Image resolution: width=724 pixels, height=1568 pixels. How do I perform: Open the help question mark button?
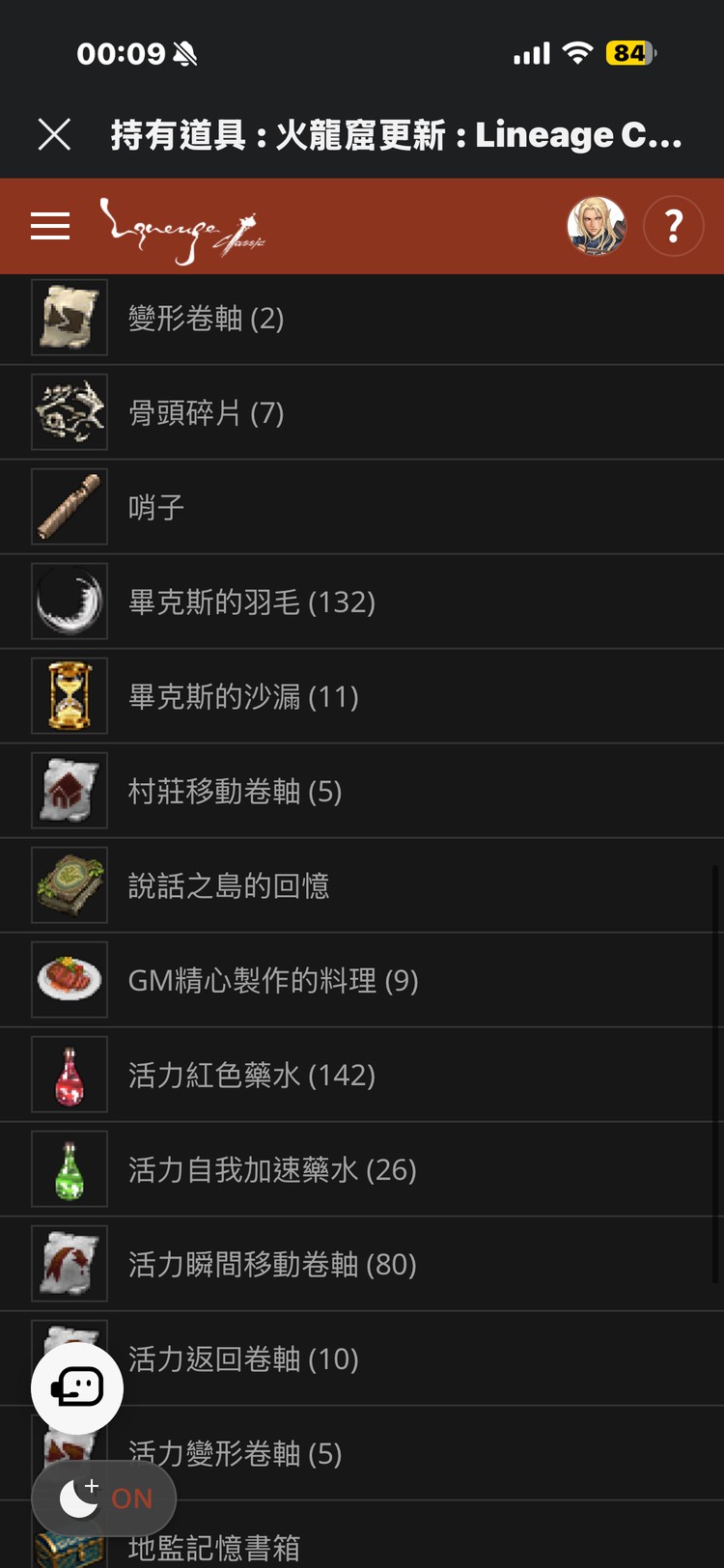tap(673, 226)
